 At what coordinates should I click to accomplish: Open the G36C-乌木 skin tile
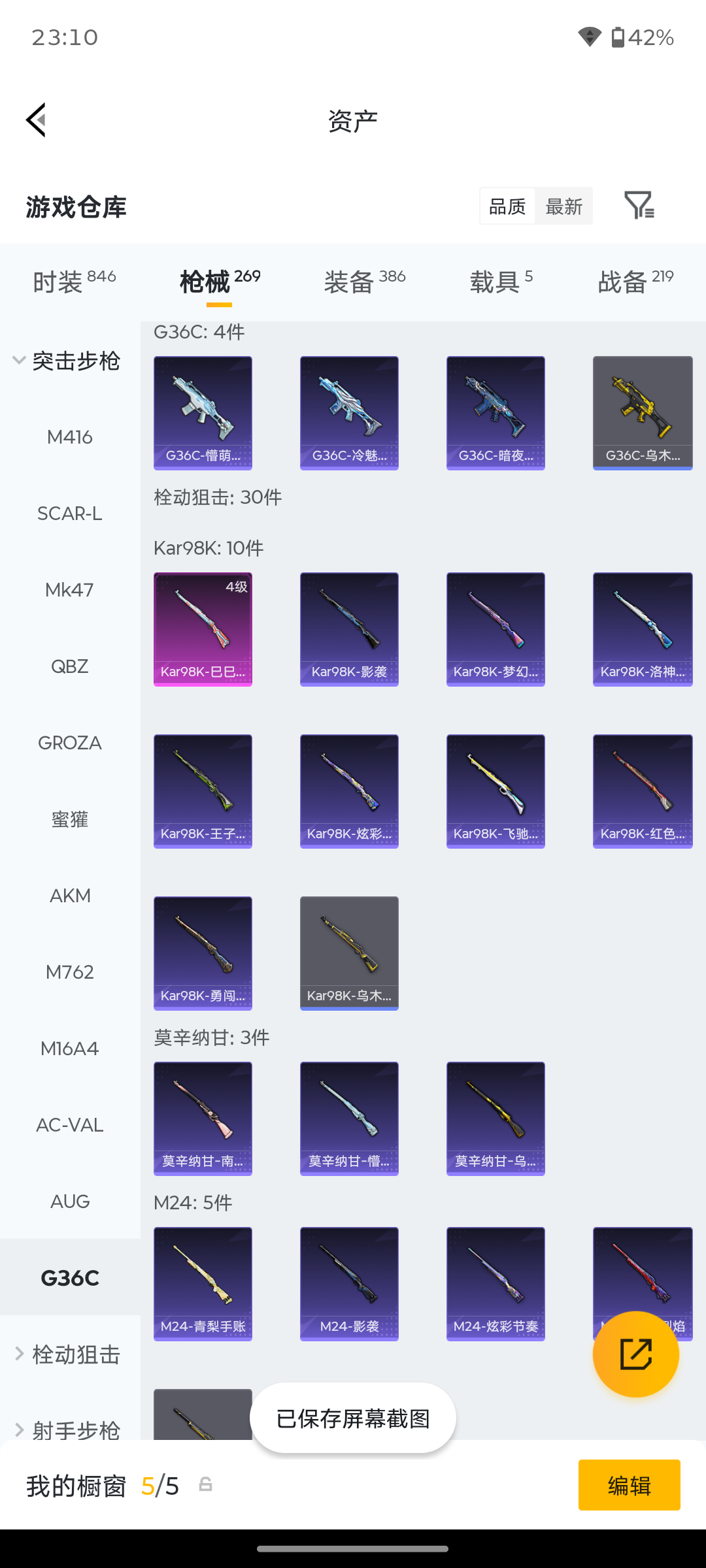(643, 413)
